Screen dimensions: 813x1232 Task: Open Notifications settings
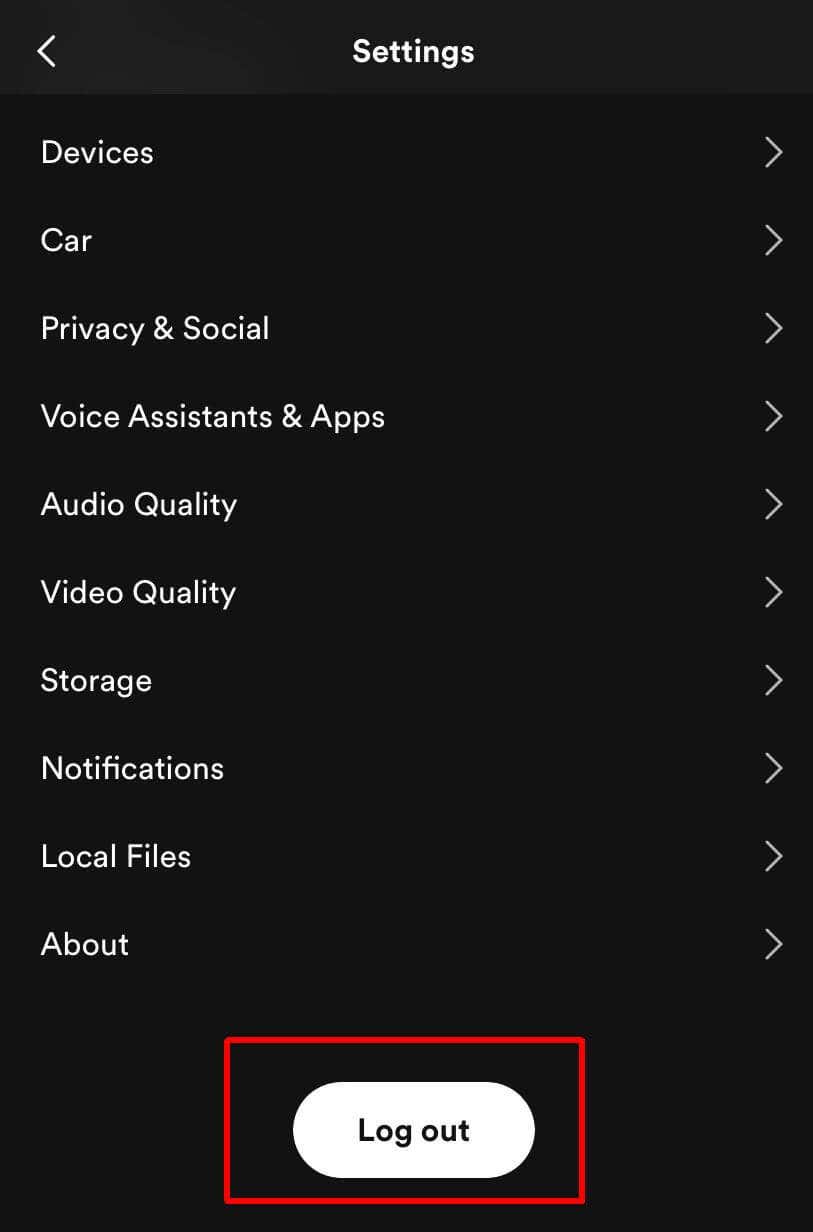[132, 769]
